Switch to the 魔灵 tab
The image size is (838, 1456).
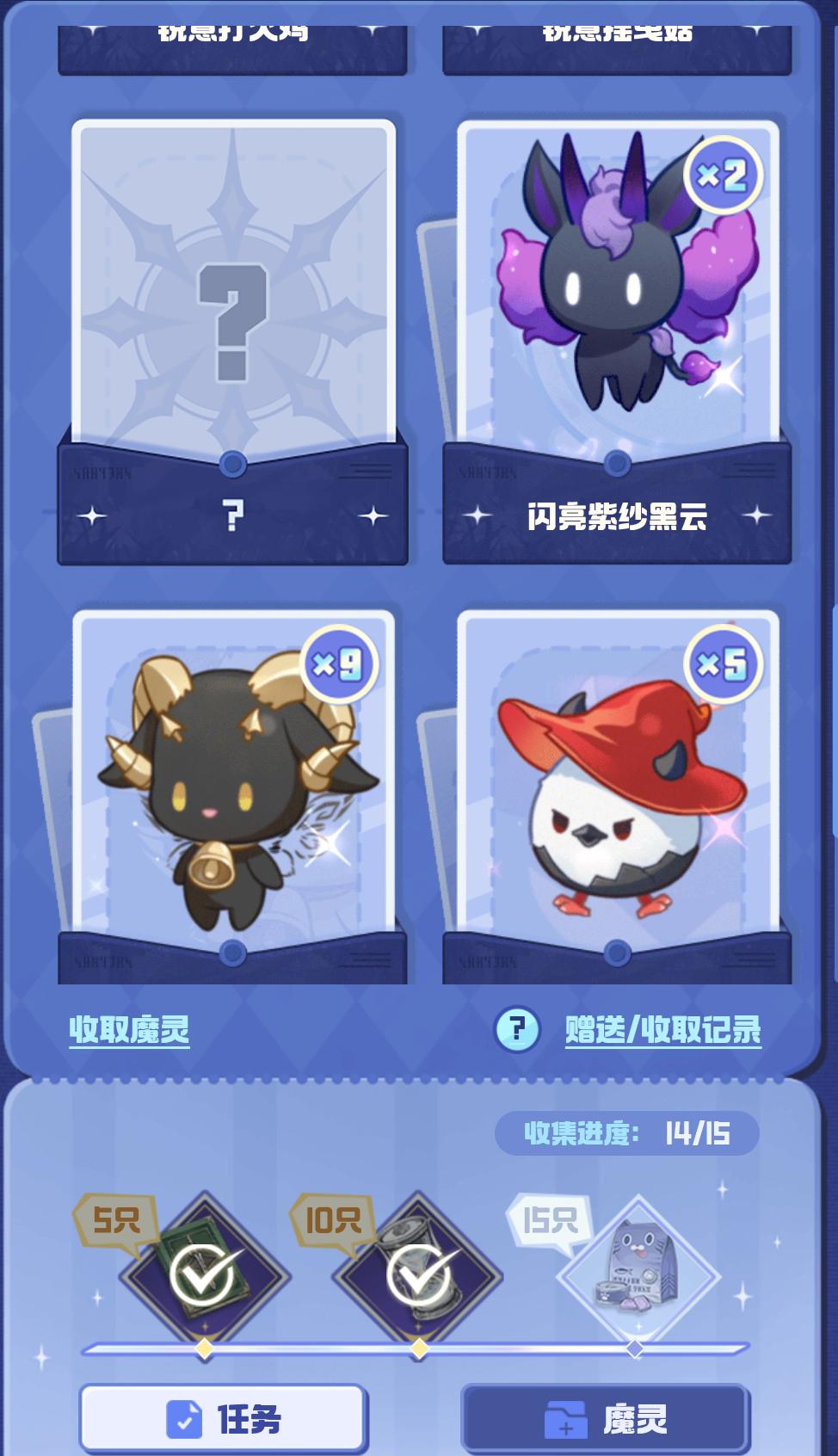605,1418
